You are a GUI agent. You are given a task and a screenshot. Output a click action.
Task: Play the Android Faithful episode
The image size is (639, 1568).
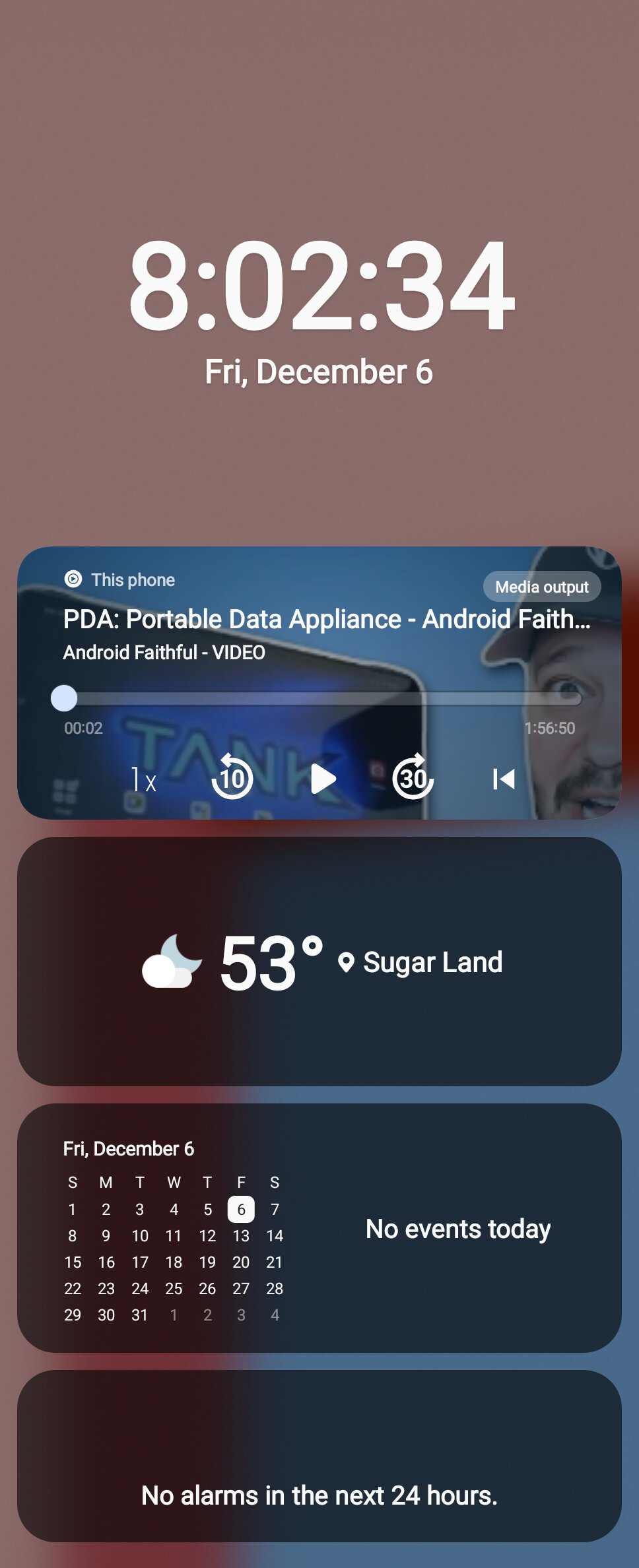click(x=323, y=779)
